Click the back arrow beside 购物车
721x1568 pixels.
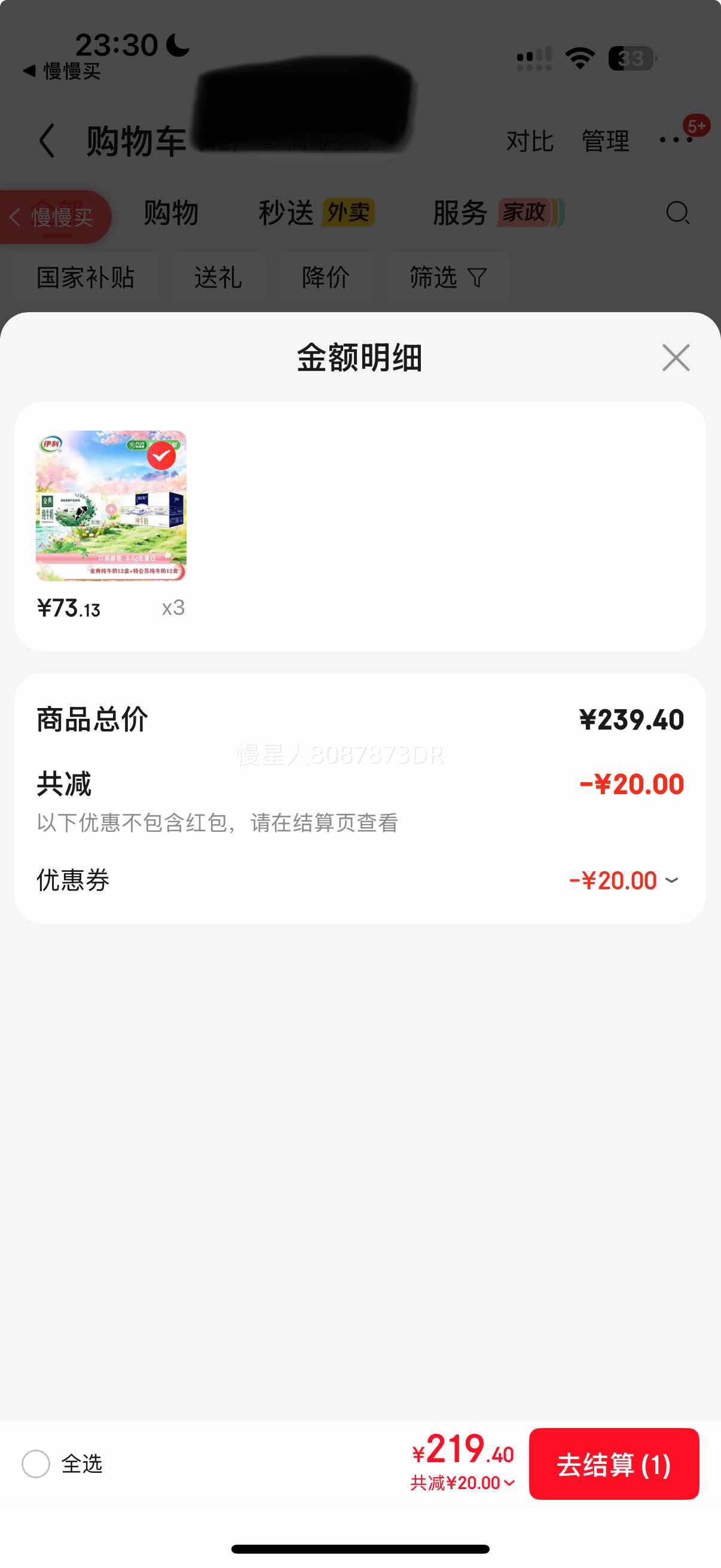click(x=47, y=141)
